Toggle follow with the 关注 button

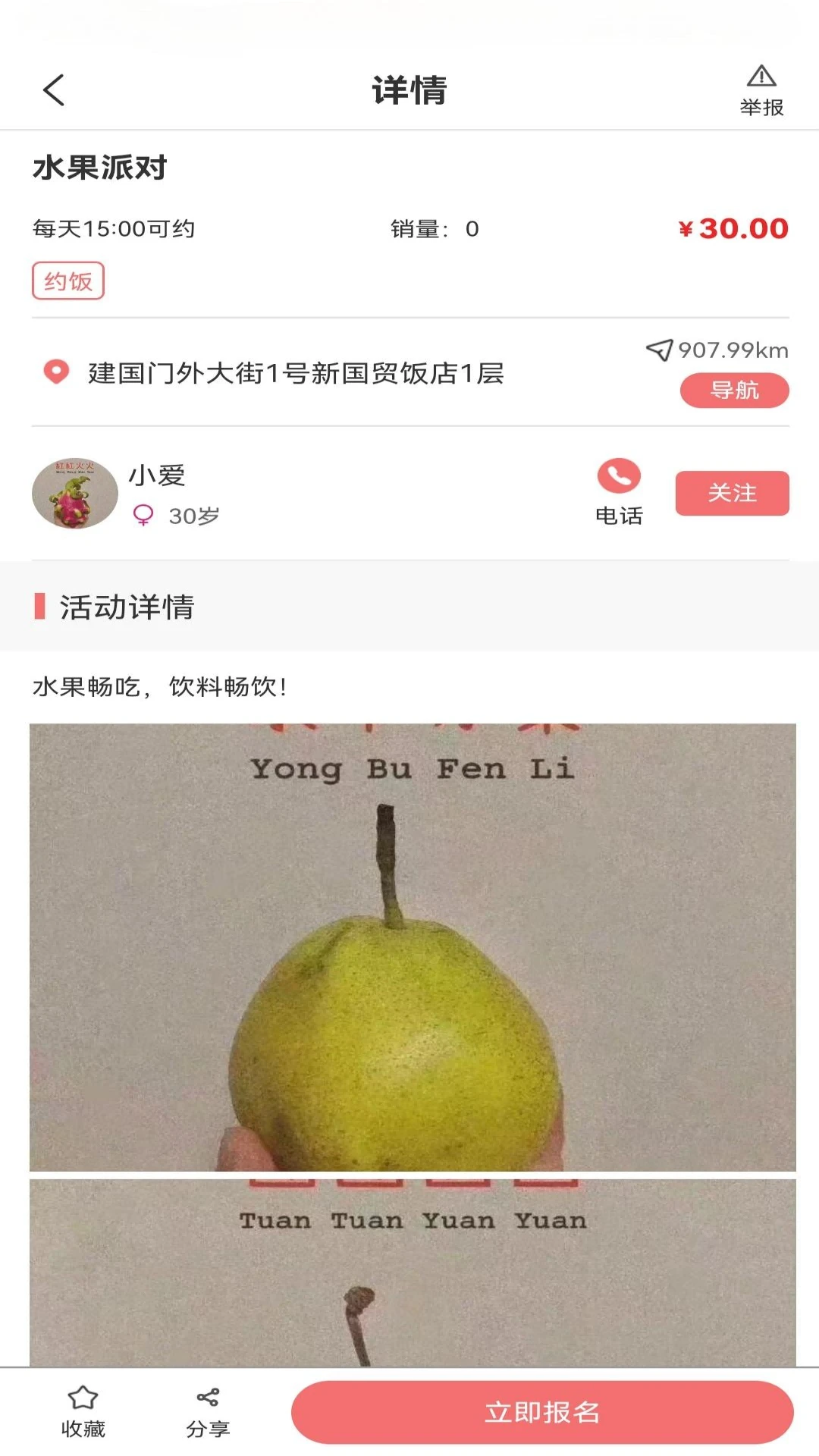click(731, 493)
